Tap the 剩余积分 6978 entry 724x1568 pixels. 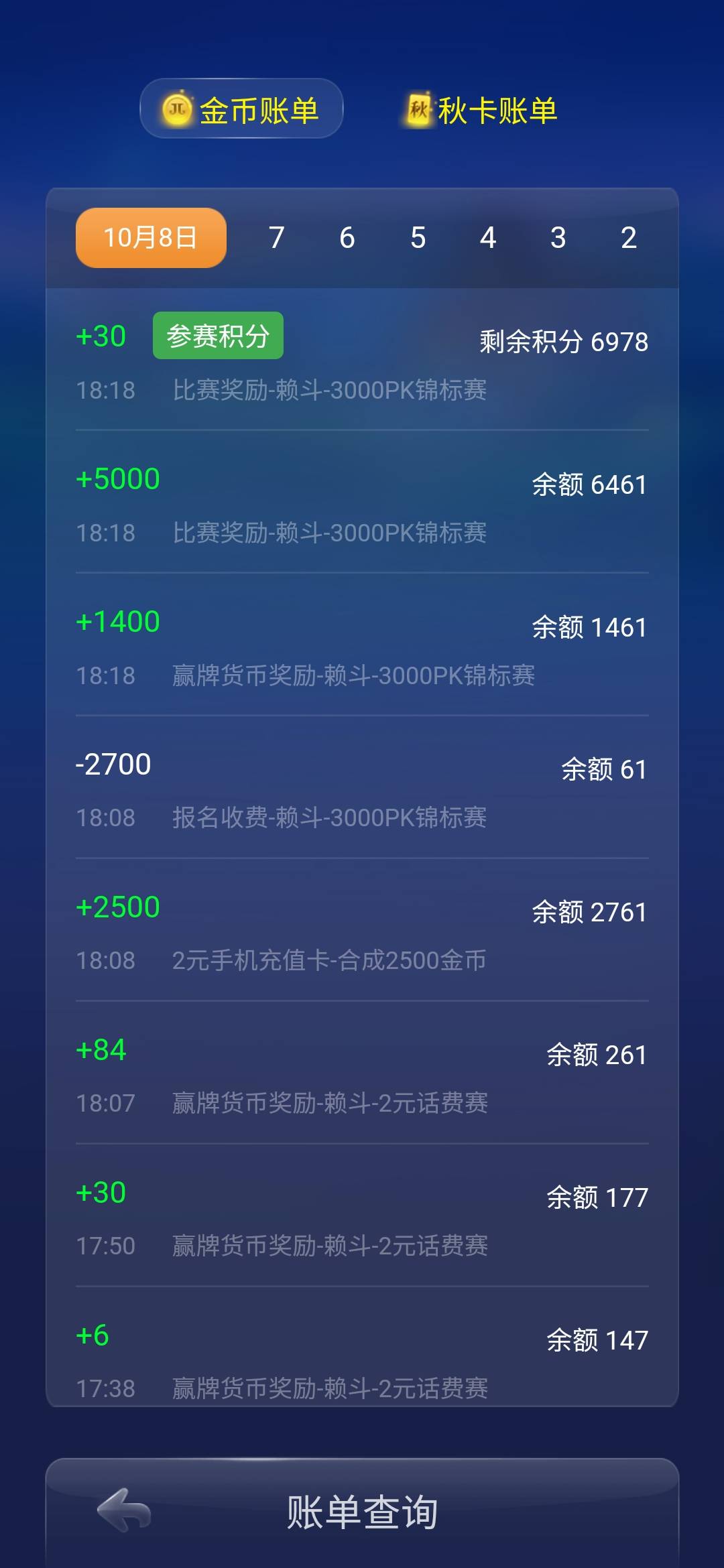[563, 342]
